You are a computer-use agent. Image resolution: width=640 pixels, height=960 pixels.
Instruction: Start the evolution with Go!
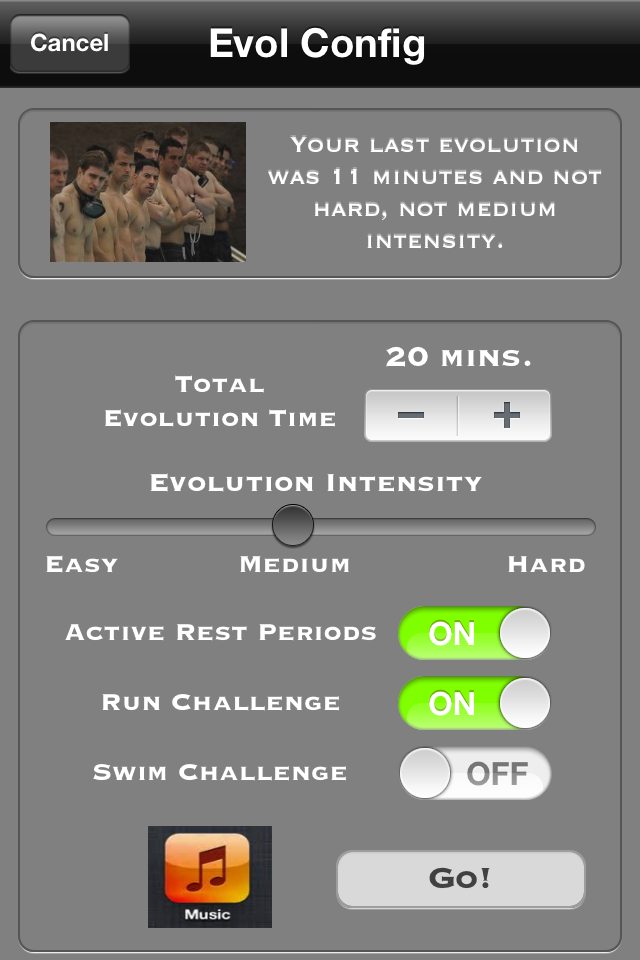(460, 879)
